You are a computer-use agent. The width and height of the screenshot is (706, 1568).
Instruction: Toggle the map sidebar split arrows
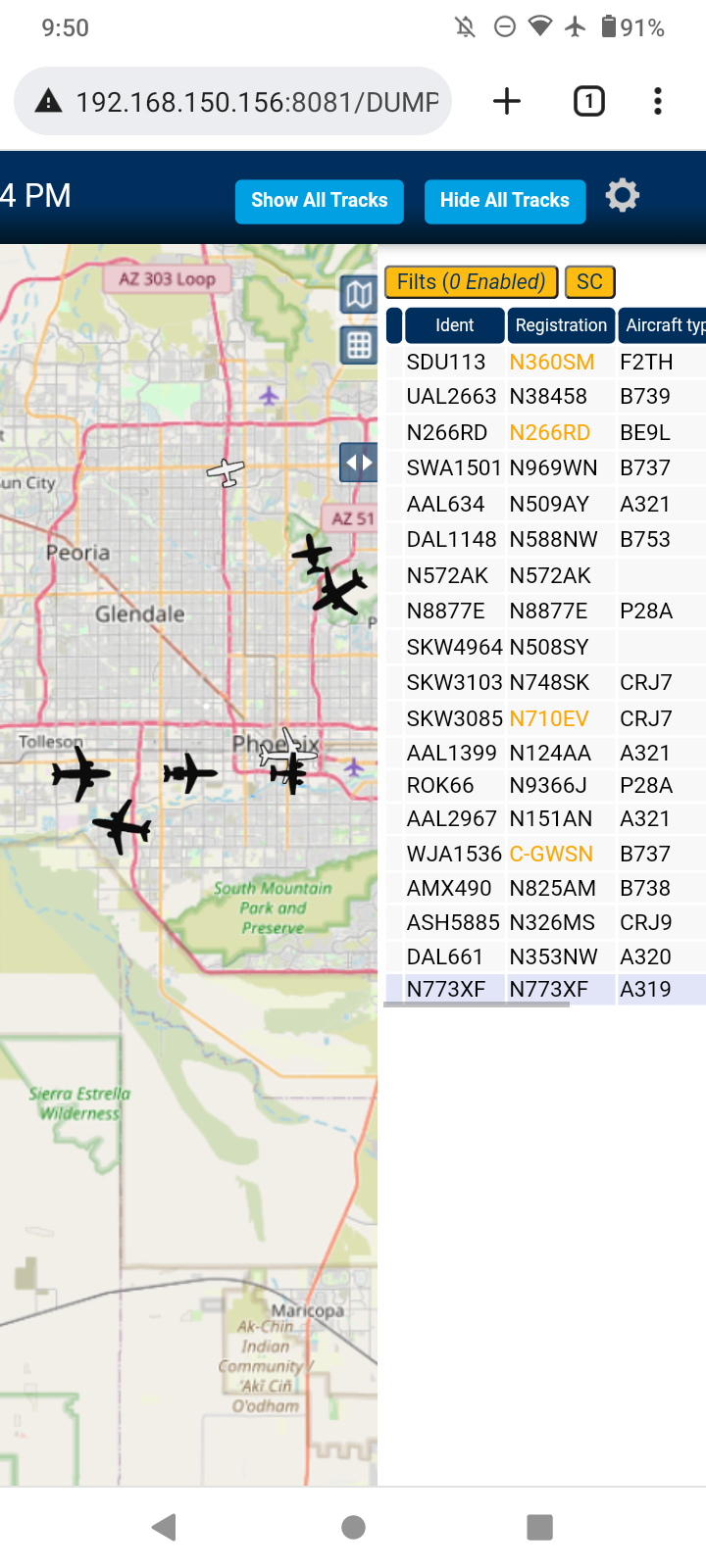click(359, 463)
